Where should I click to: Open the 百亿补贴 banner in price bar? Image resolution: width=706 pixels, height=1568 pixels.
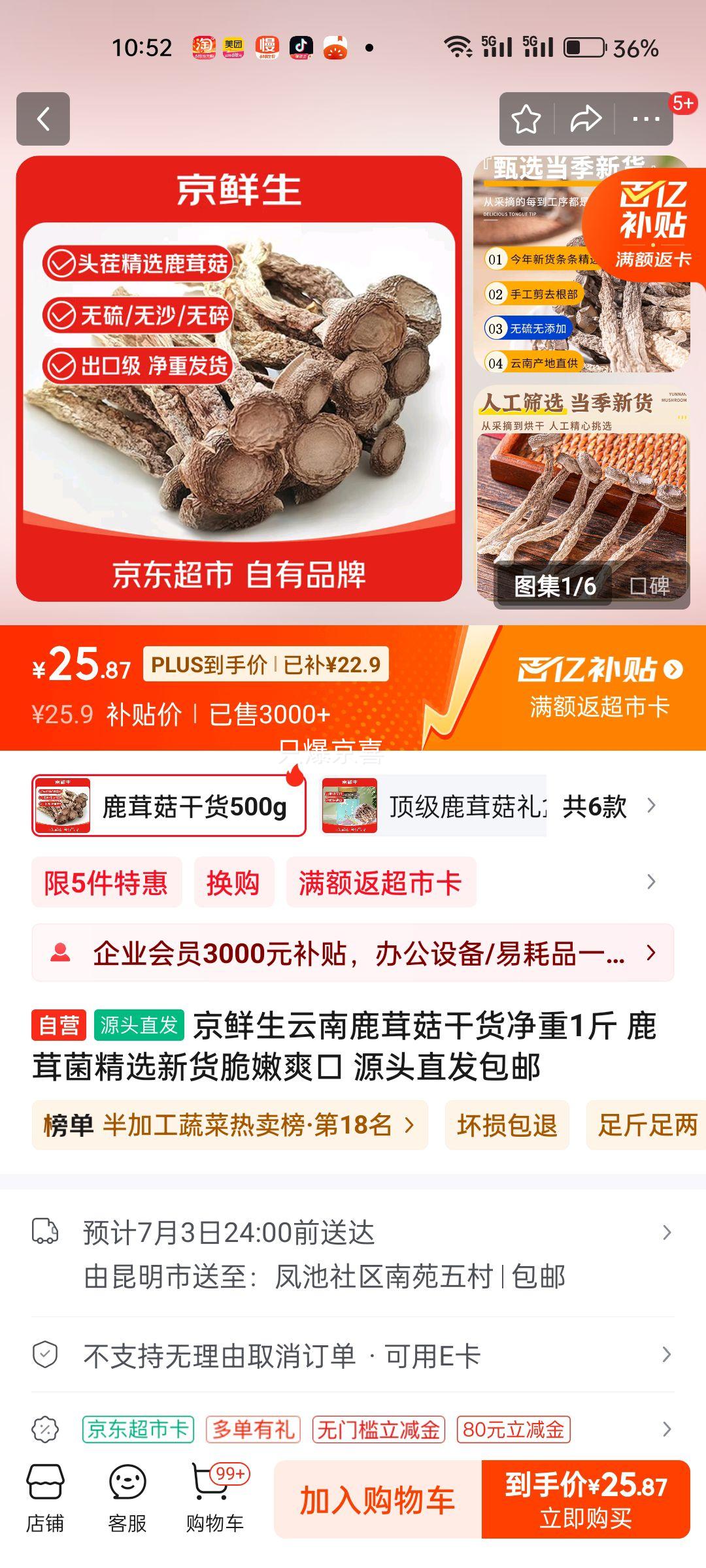(x=598, y=686)
